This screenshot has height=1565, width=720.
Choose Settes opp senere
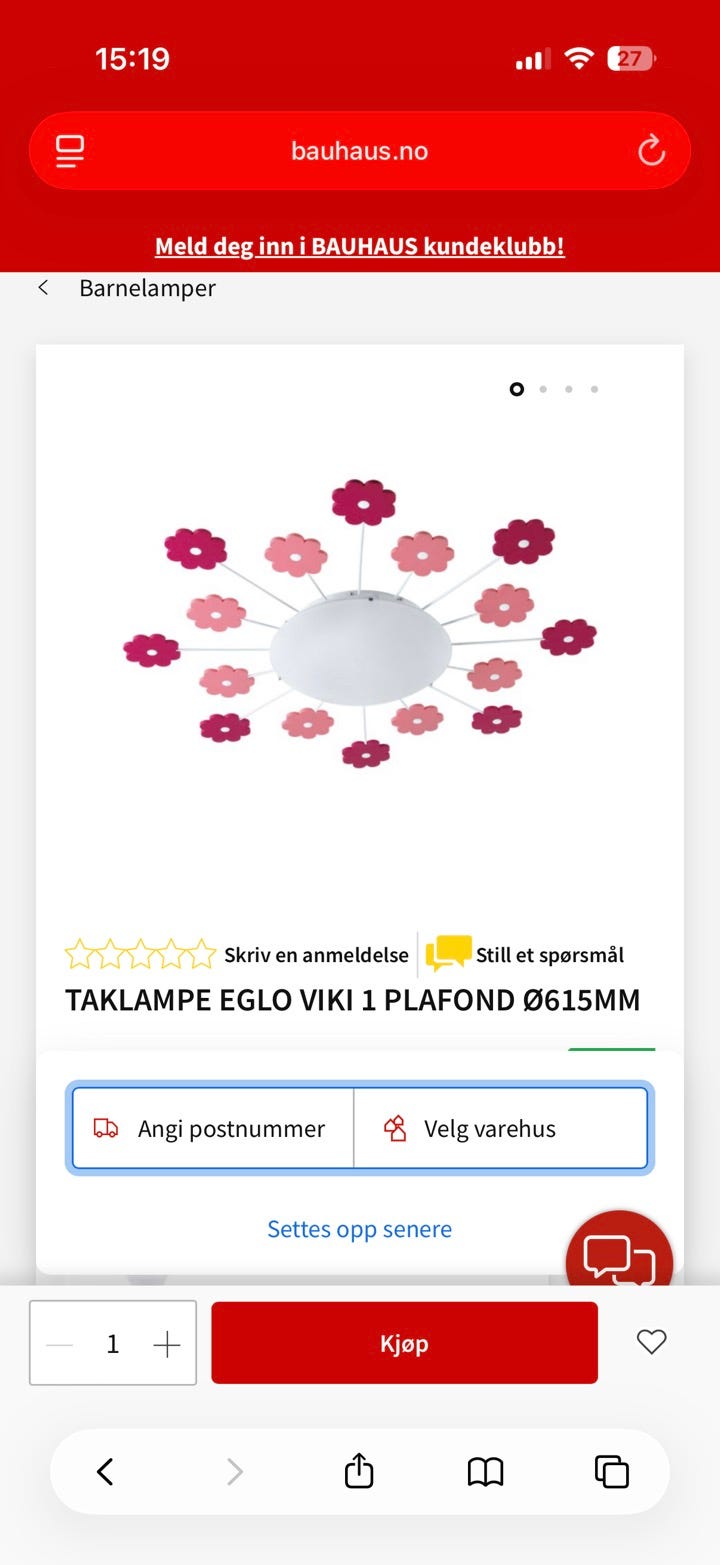click(x=359, y=1229)
